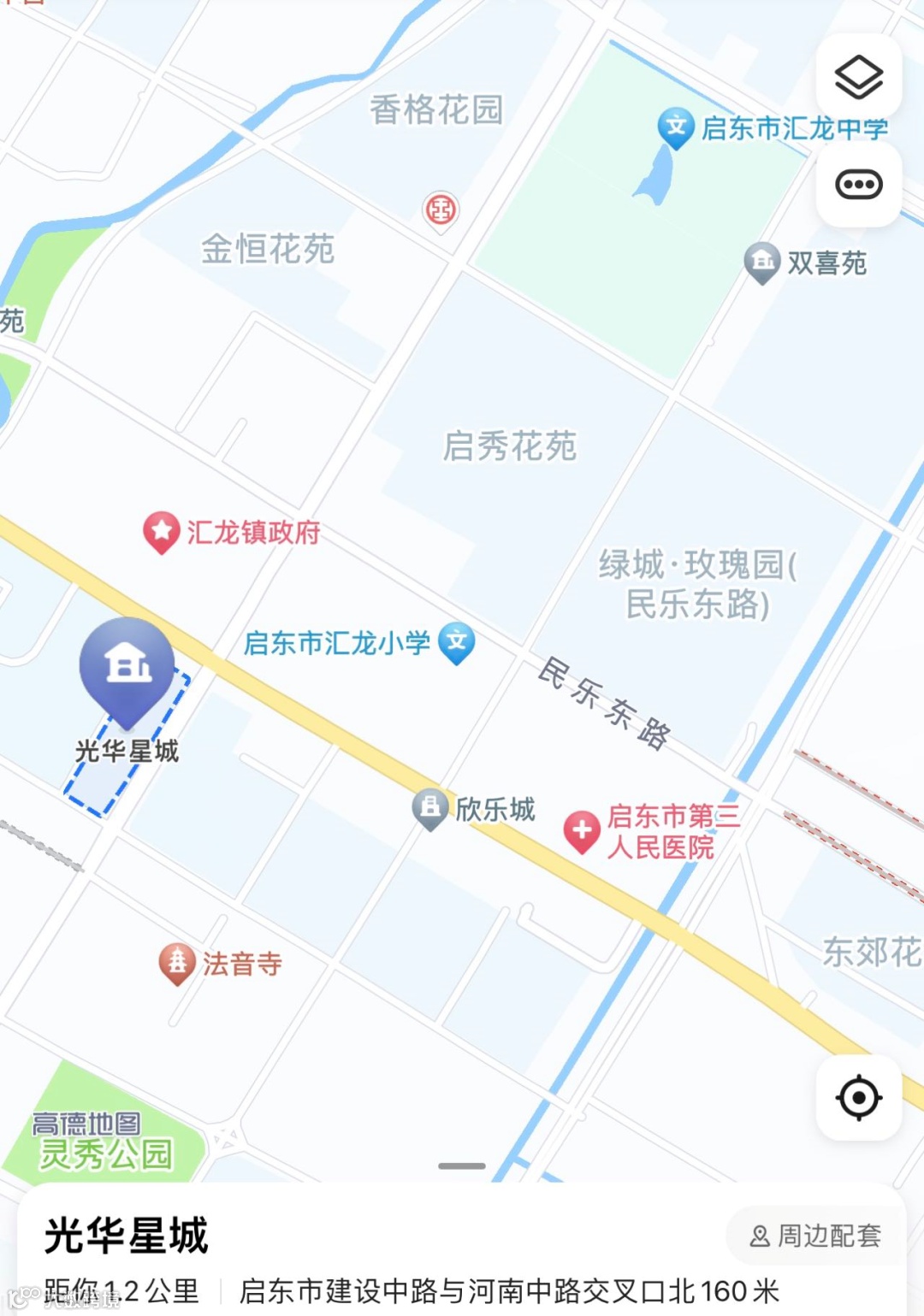Select 汇龙镇政府 marker on map

pyautogui.click(x=161, y=533)
